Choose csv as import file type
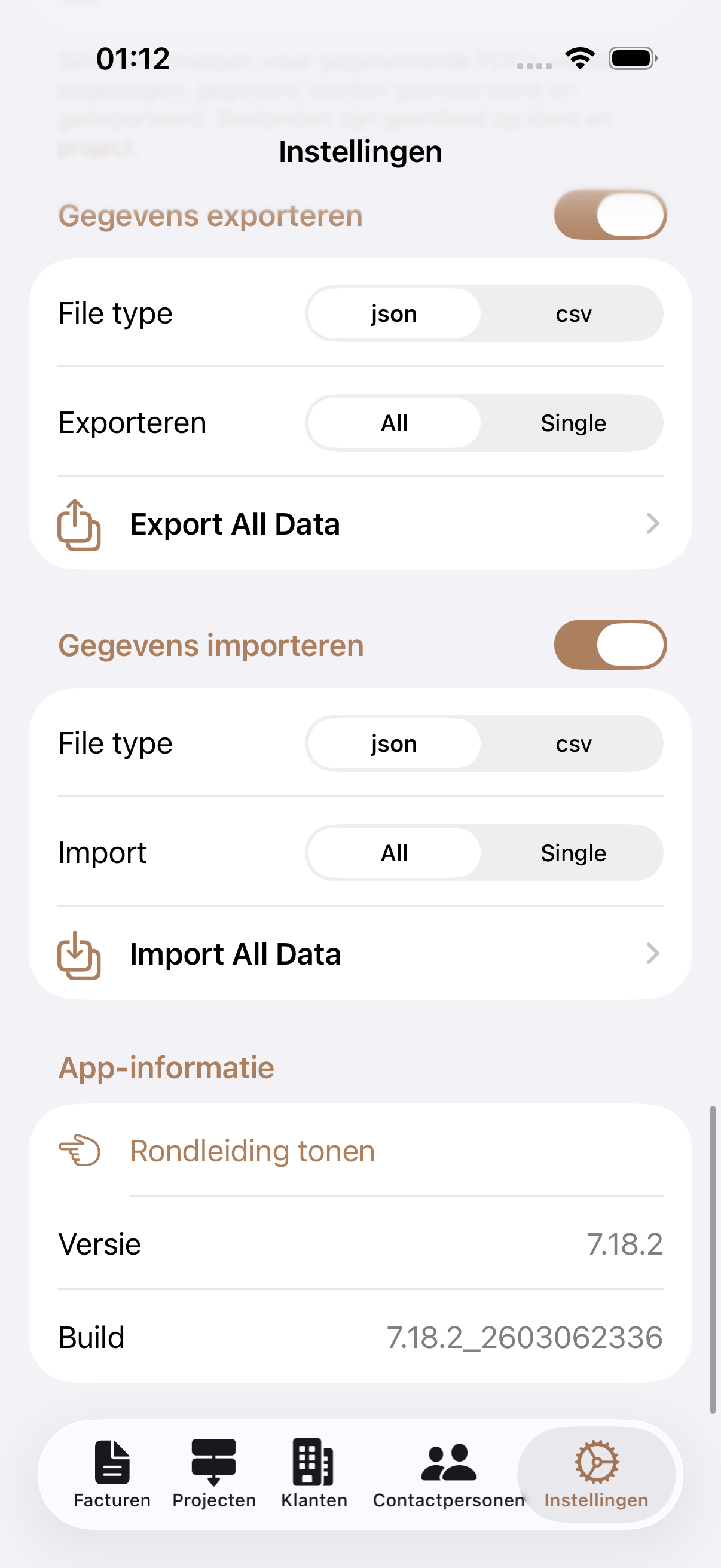Viewport: 721px width, 1568px height. [x=573, y=743]
